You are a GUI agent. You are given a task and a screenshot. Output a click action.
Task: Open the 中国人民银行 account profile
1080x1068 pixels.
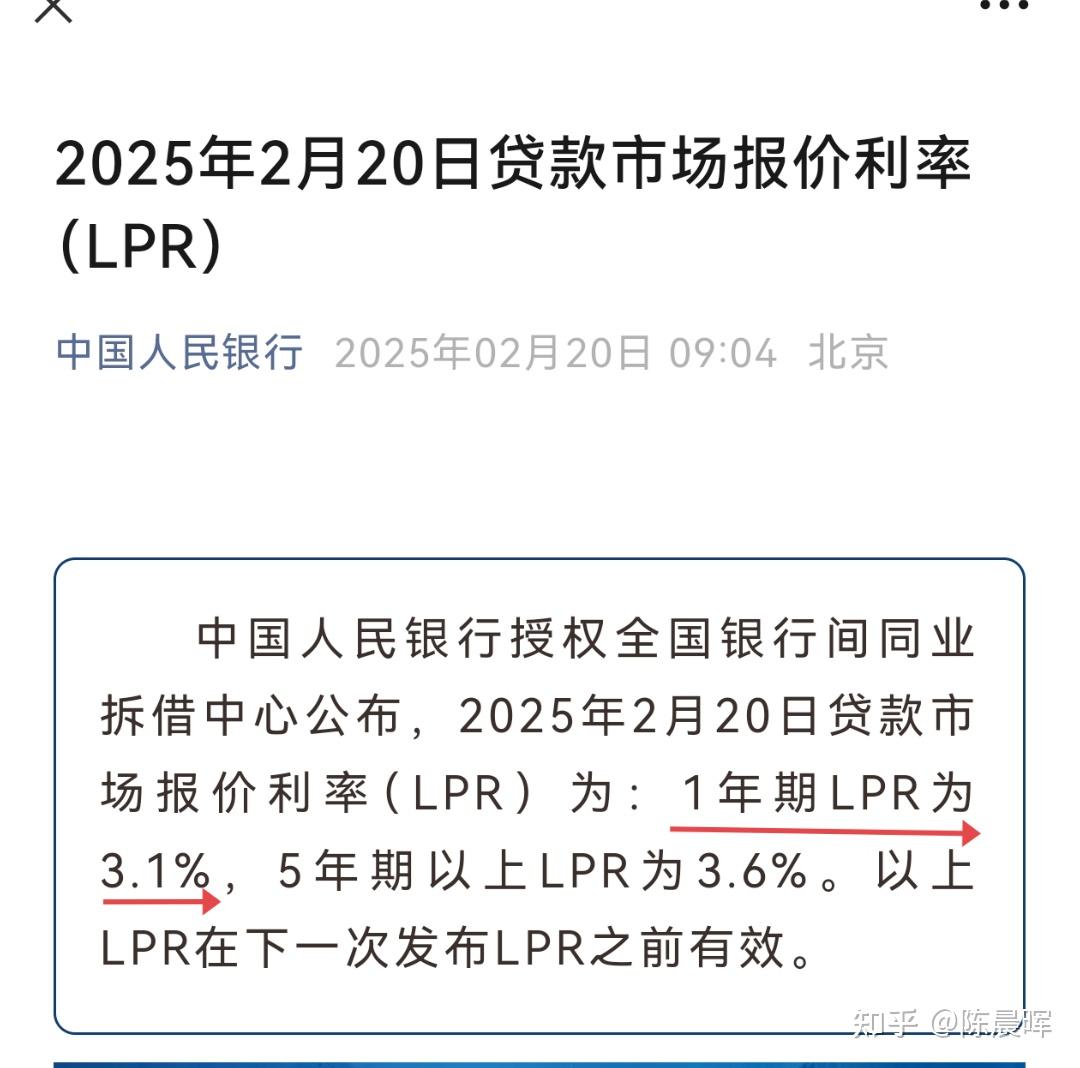(x=179, y=352)
